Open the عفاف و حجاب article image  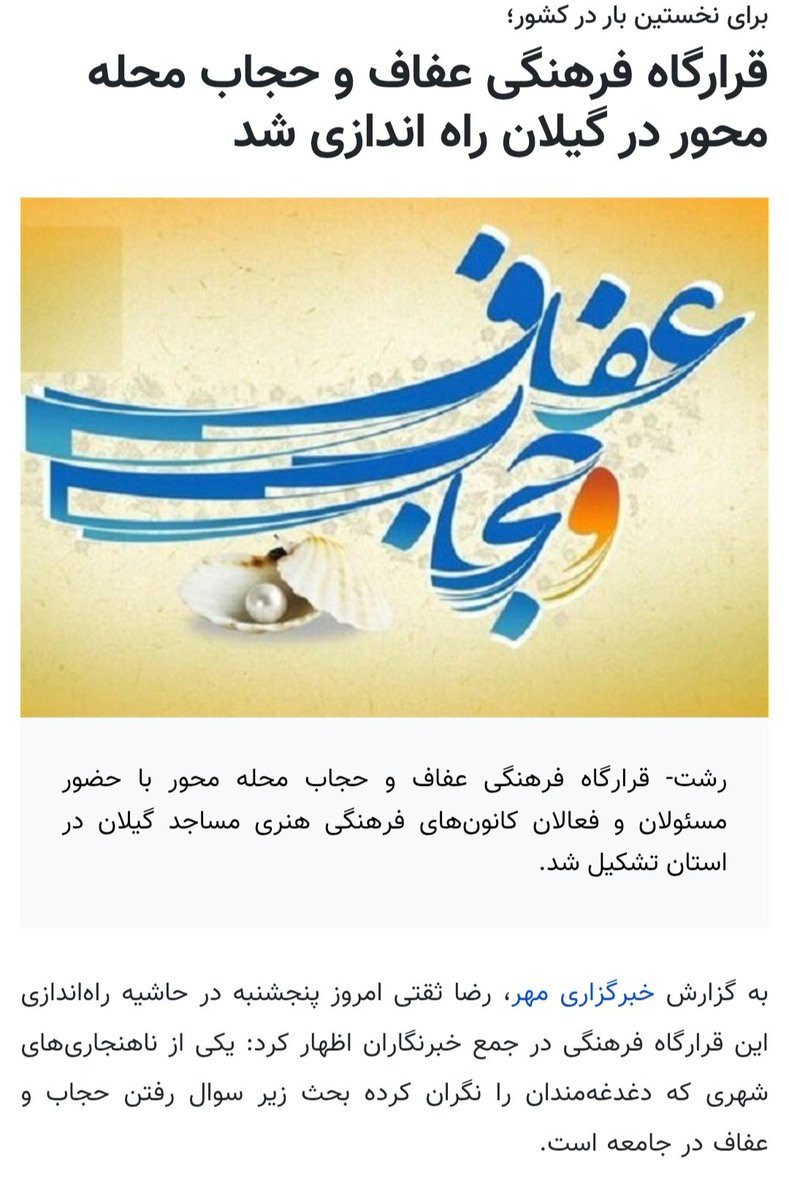coord(394,457)
